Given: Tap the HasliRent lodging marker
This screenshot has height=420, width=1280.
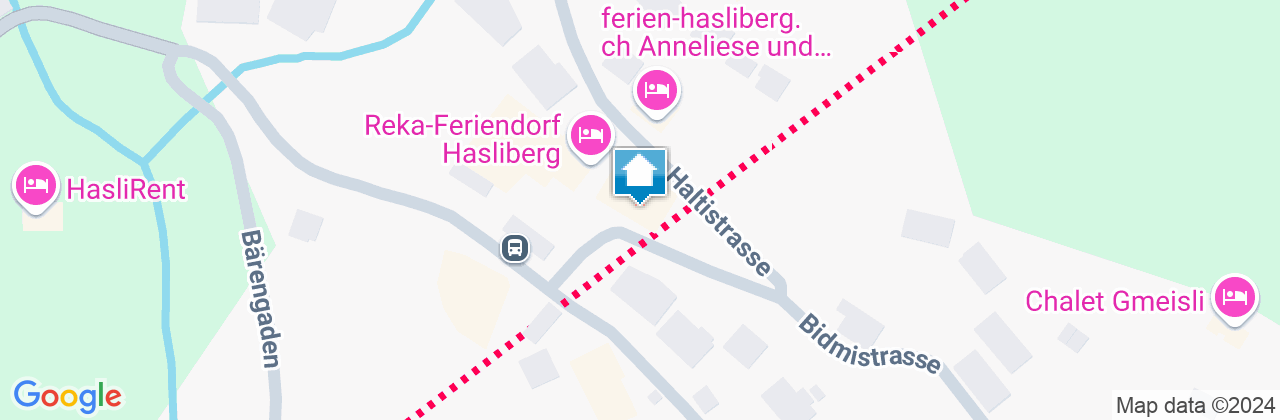Looking at the screenshot, I should [x=37, y=186].
